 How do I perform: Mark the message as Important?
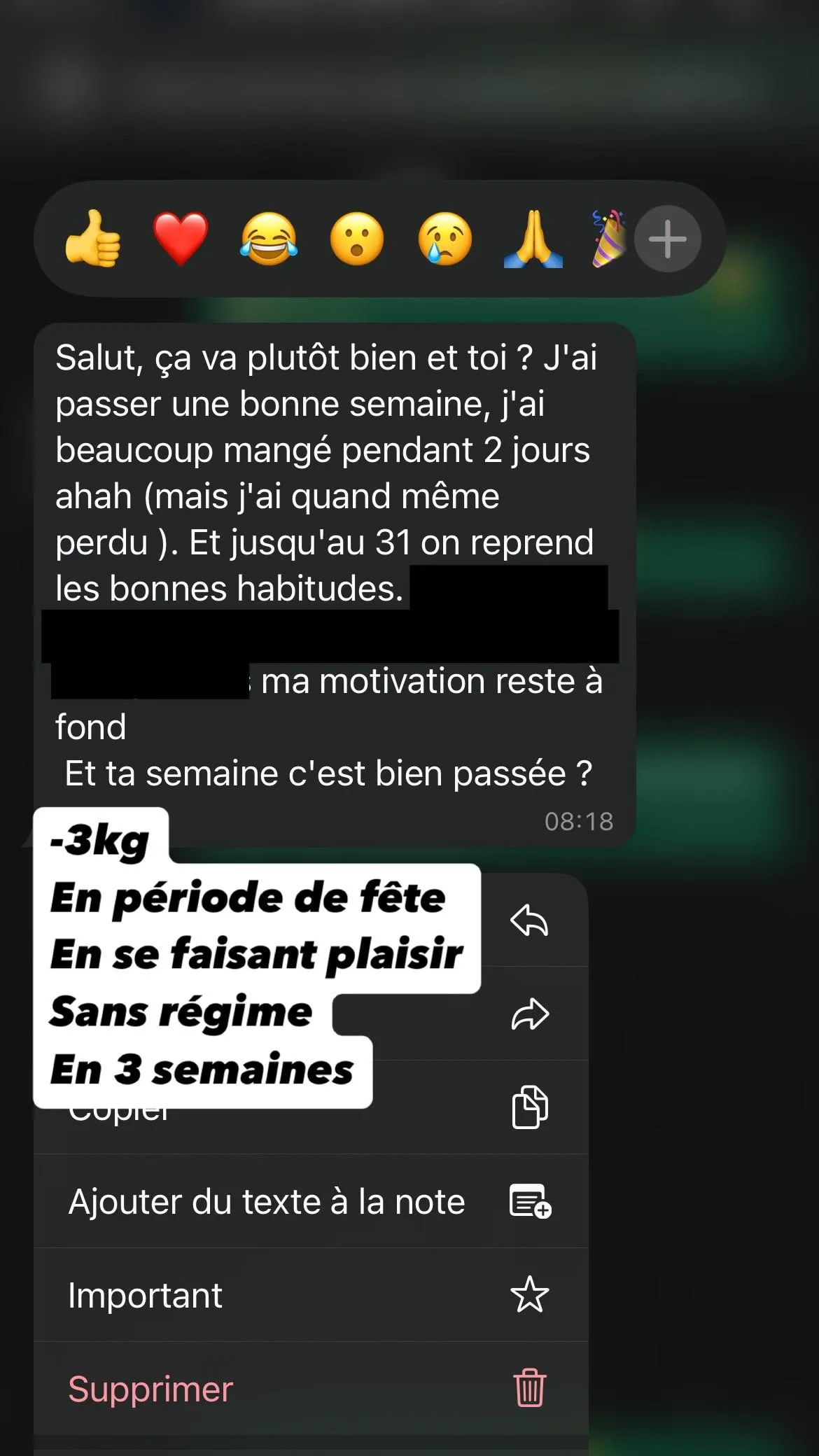[x=311, y=1295]
